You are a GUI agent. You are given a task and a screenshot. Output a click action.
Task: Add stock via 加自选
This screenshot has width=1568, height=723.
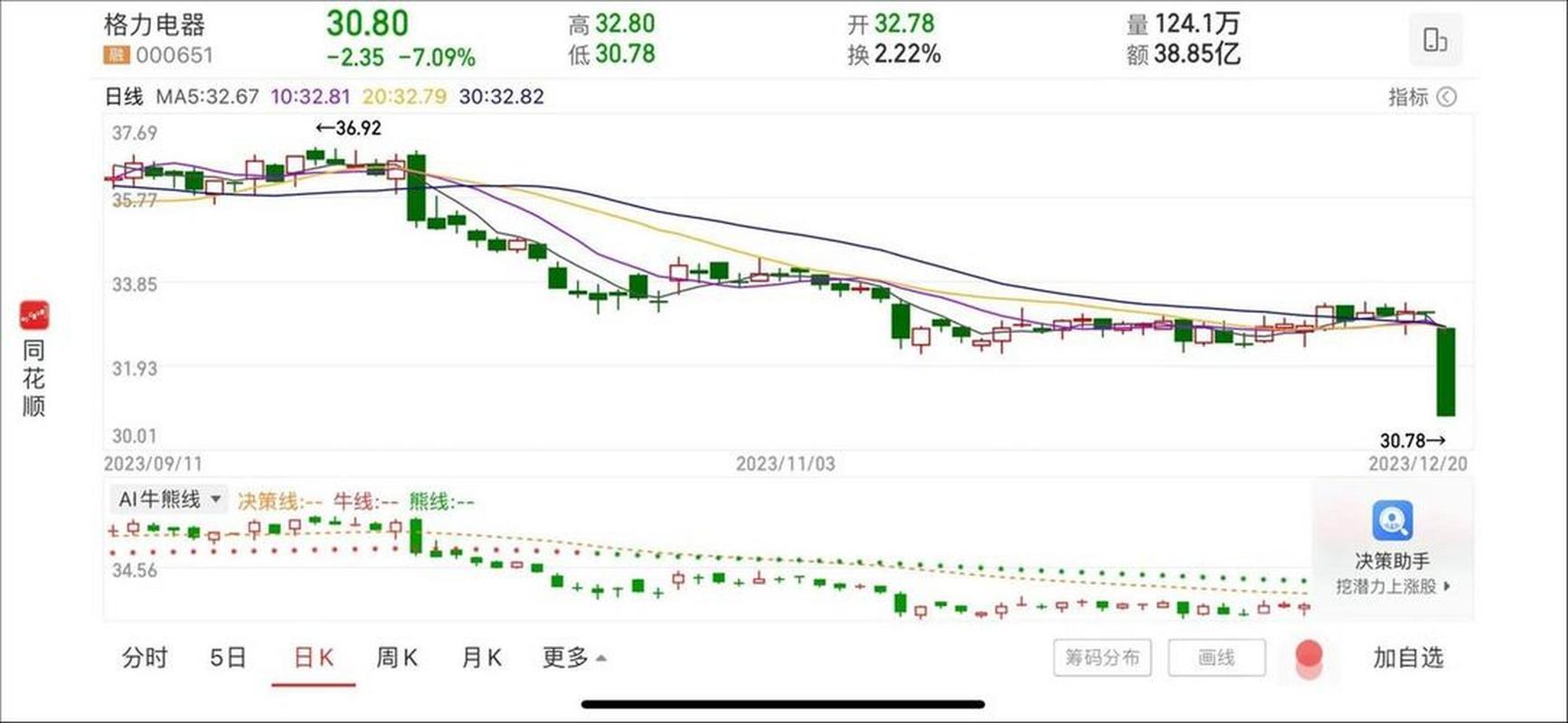coord(1408,657)
